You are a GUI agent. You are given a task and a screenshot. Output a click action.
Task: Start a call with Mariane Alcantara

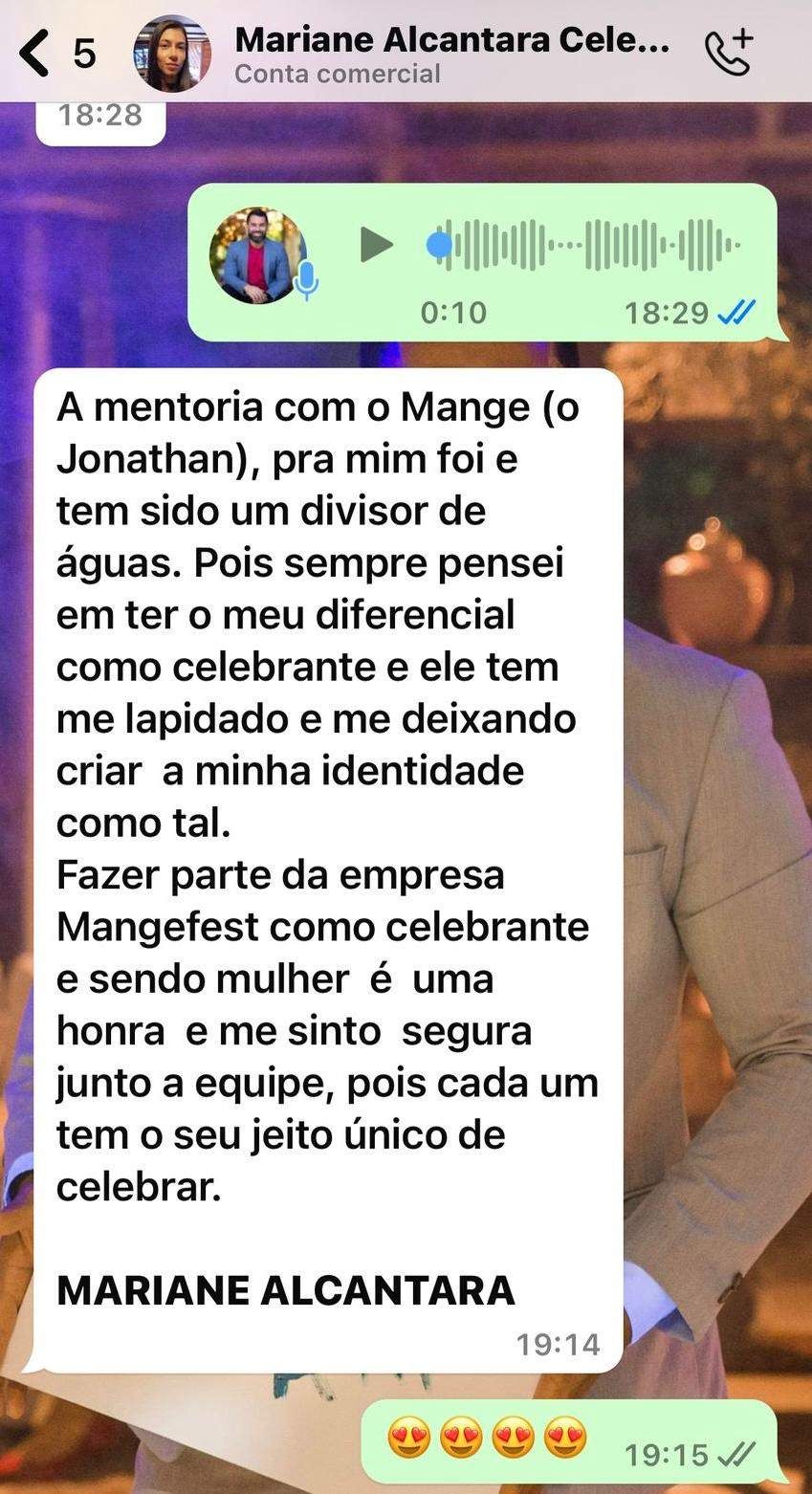(x=728, y=54)
